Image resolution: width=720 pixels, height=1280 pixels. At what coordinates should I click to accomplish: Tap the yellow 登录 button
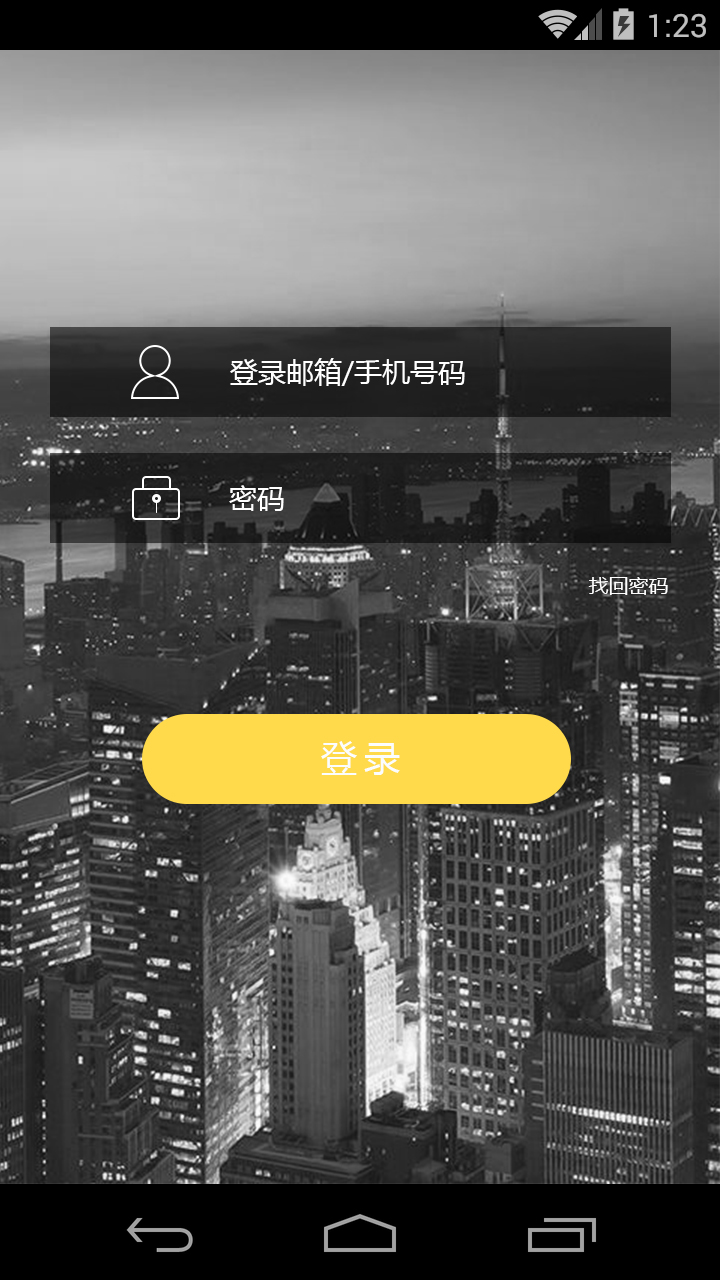click(x=356, y=759)
